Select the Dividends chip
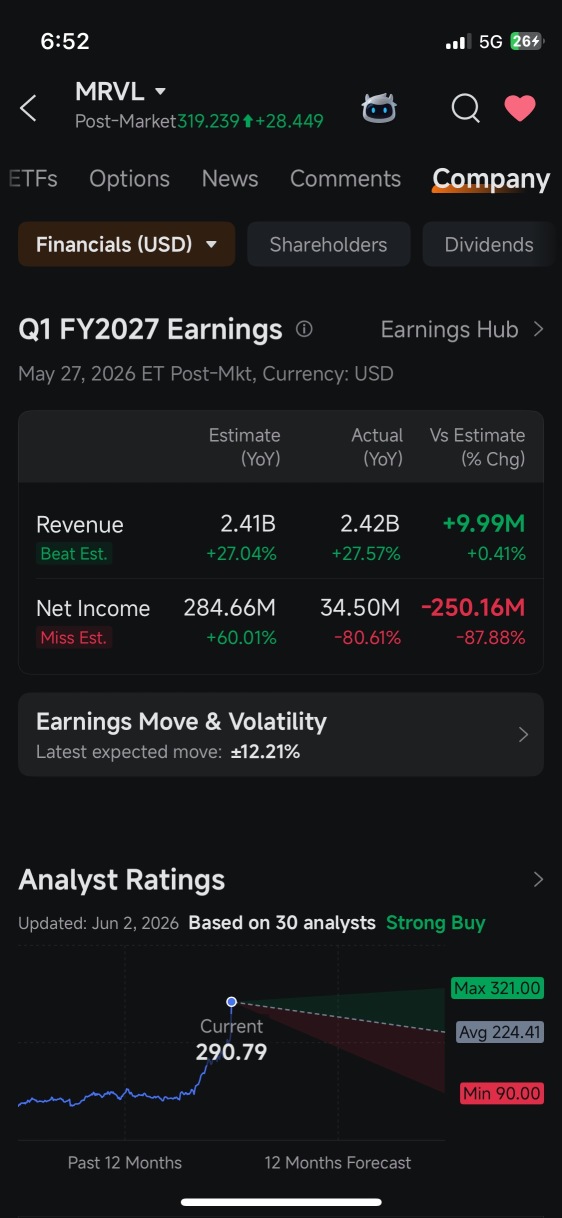Image resolution: width=562 pixels, height=1218 pixels. [x=488, y=244]
